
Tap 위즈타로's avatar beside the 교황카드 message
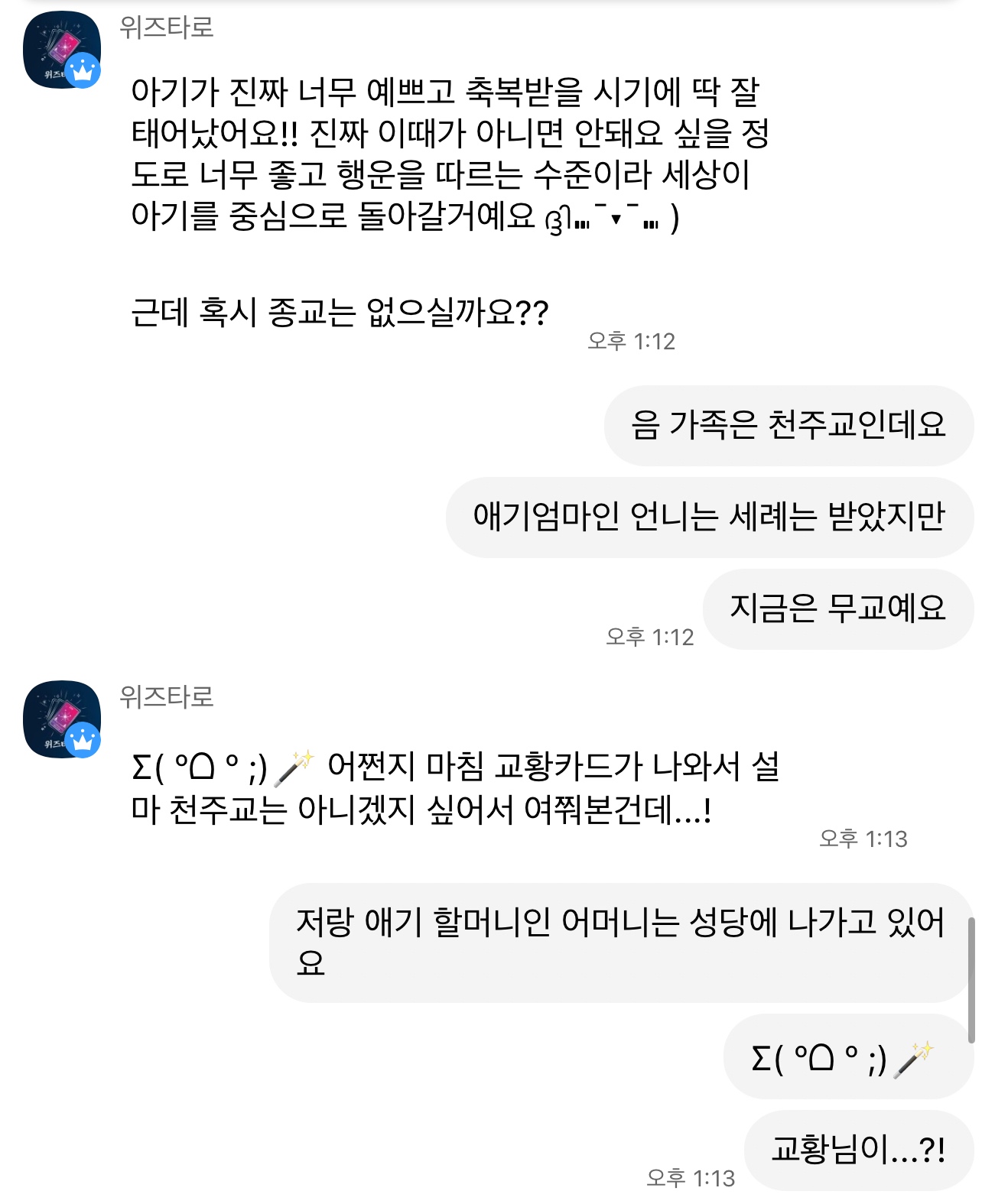point(62,719)
